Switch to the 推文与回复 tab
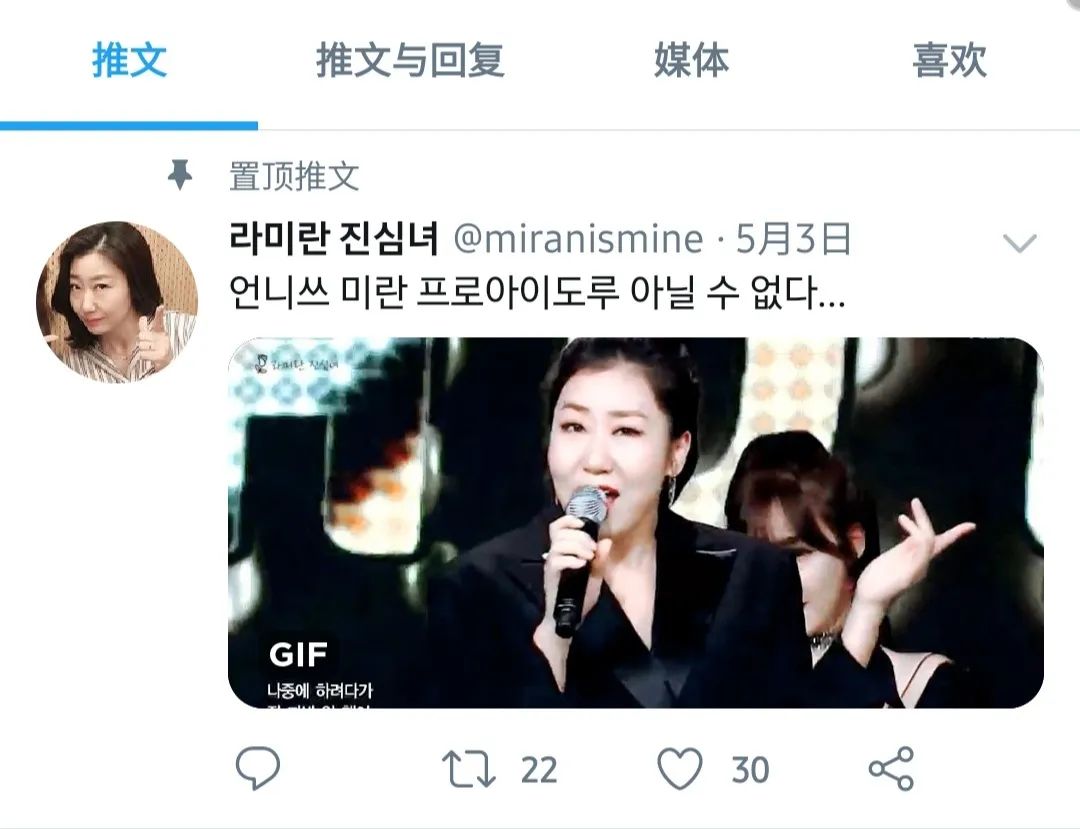Viewport: 1080px width, 829px height. (x=410, y=62)
